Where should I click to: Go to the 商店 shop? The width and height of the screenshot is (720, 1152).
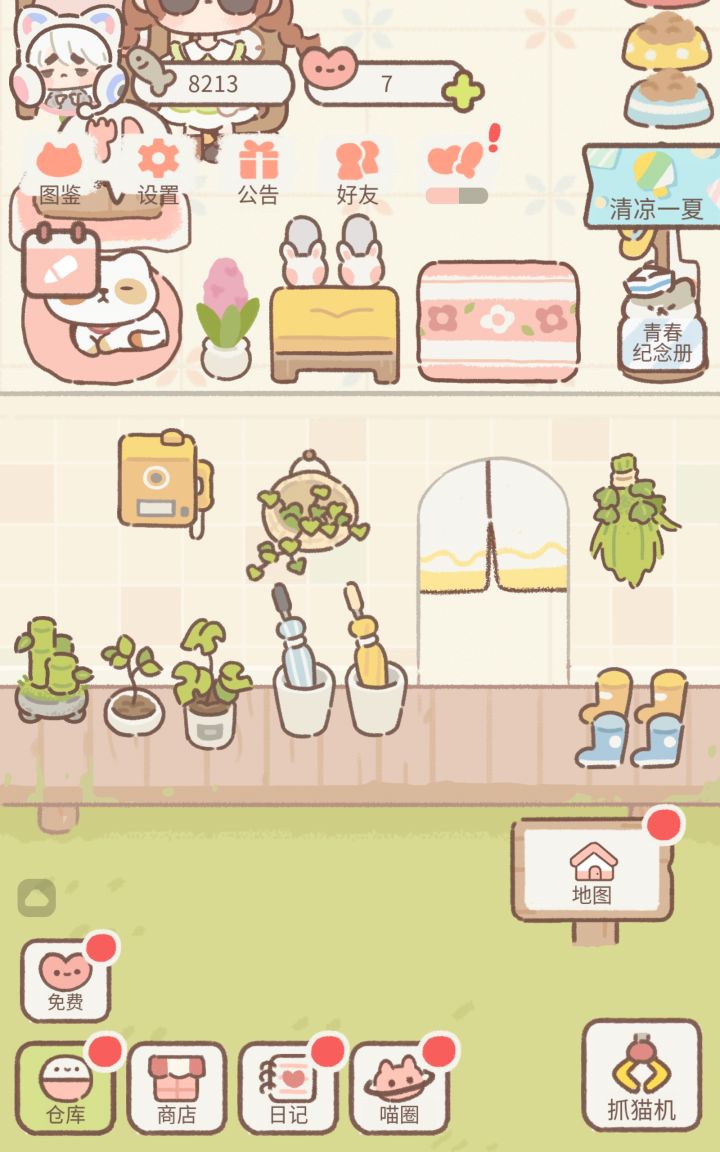(x=177, y=1089)
